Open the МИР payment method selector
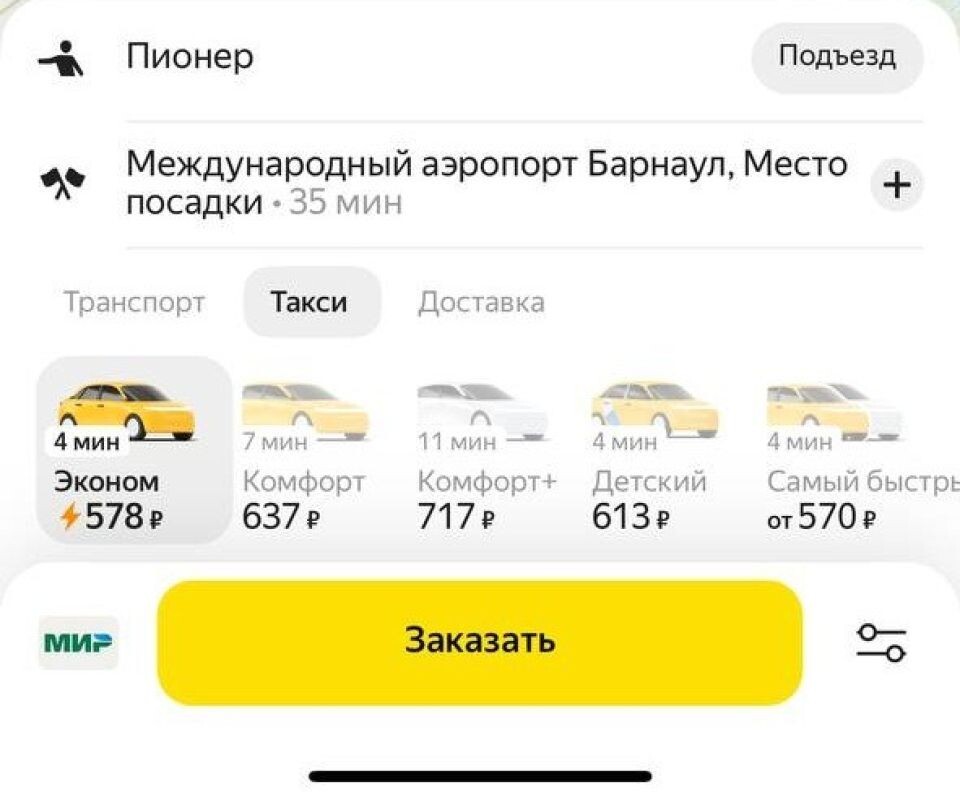This screenshot has height=800, width=960. click(x=78, y=643)
